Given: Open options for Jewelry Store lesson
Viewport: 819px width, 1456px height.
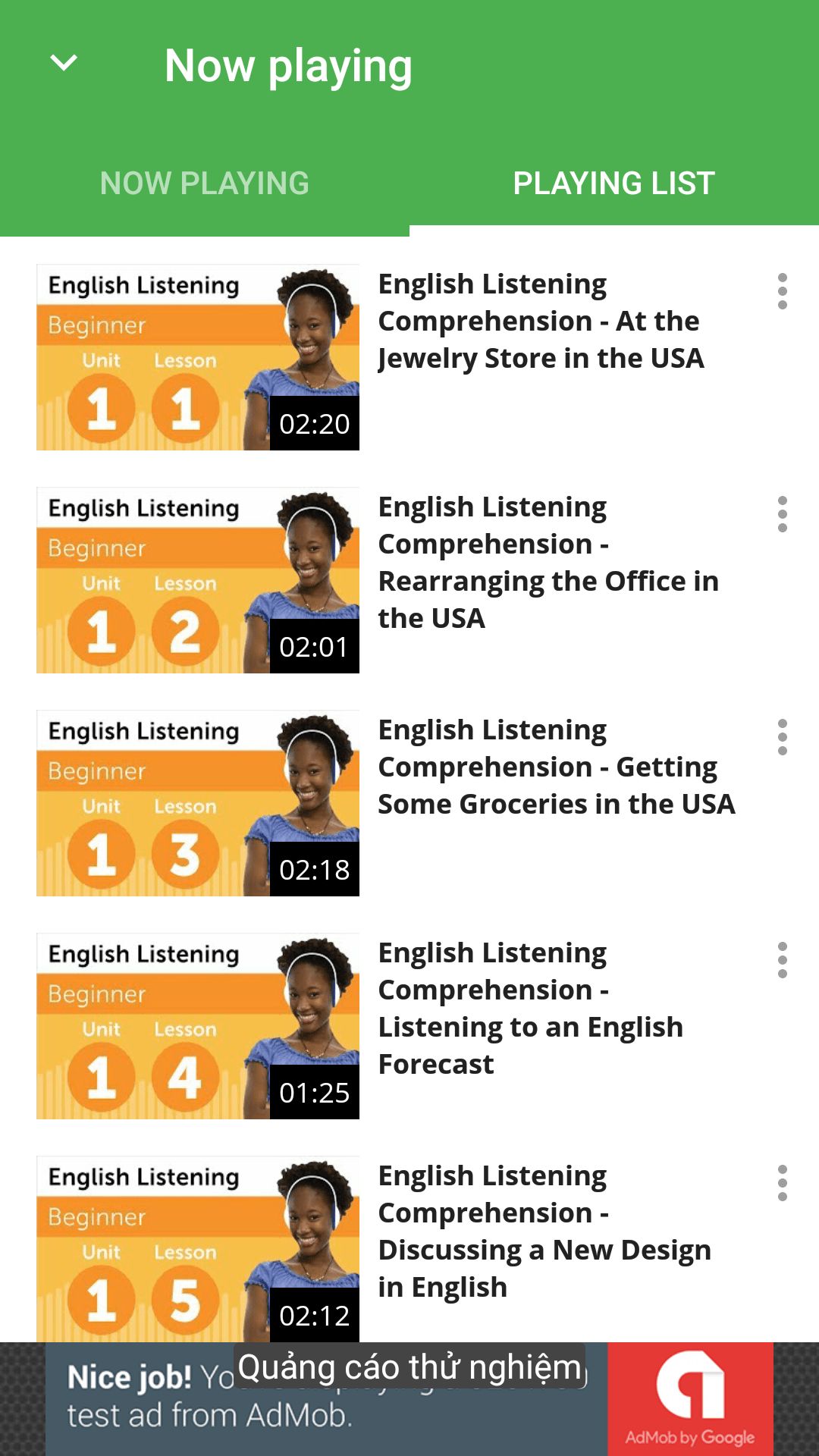Looking at the screenshot, I should (782, 292).
